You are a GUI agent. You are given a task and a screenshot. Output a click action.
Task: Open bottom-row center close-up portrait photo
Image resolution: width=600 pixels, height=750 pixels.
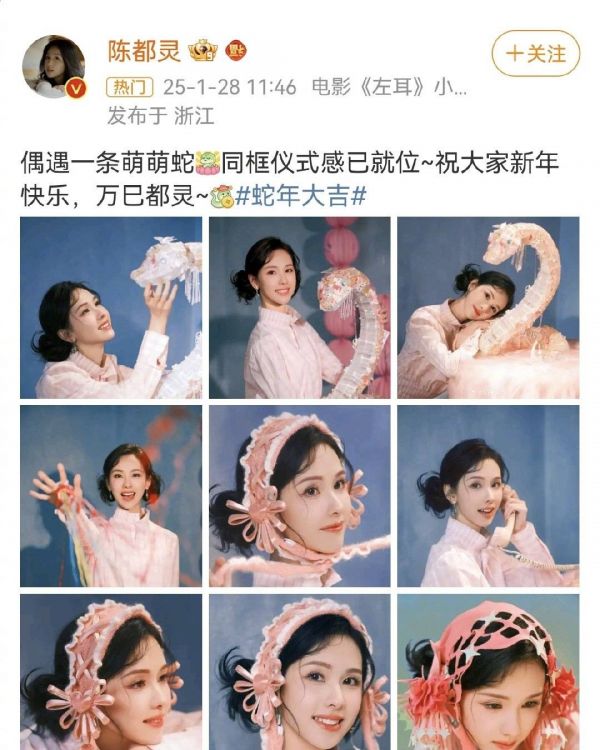click(299, 671)
